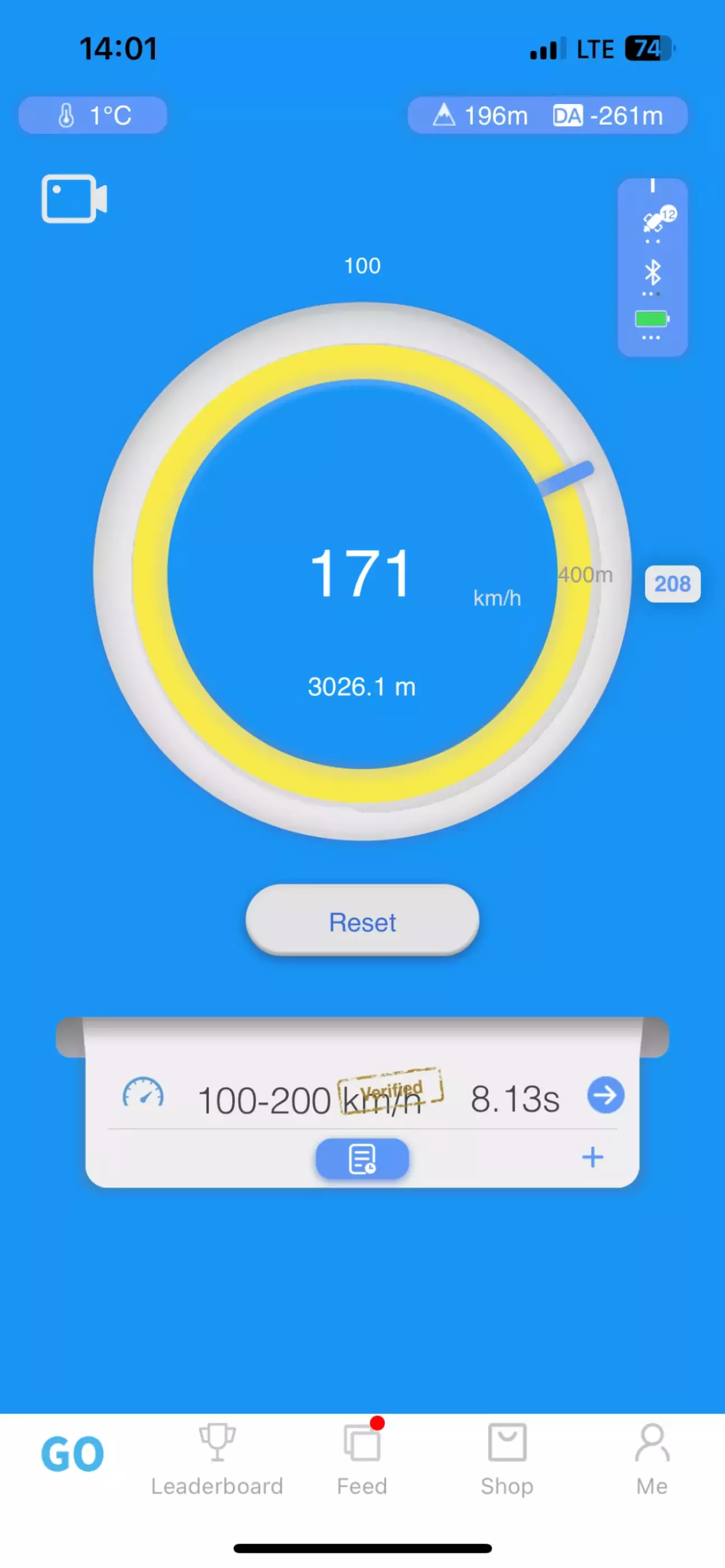Add a new measurement with plus icon
725x1568 pixels.
(x=592, y=1157)
